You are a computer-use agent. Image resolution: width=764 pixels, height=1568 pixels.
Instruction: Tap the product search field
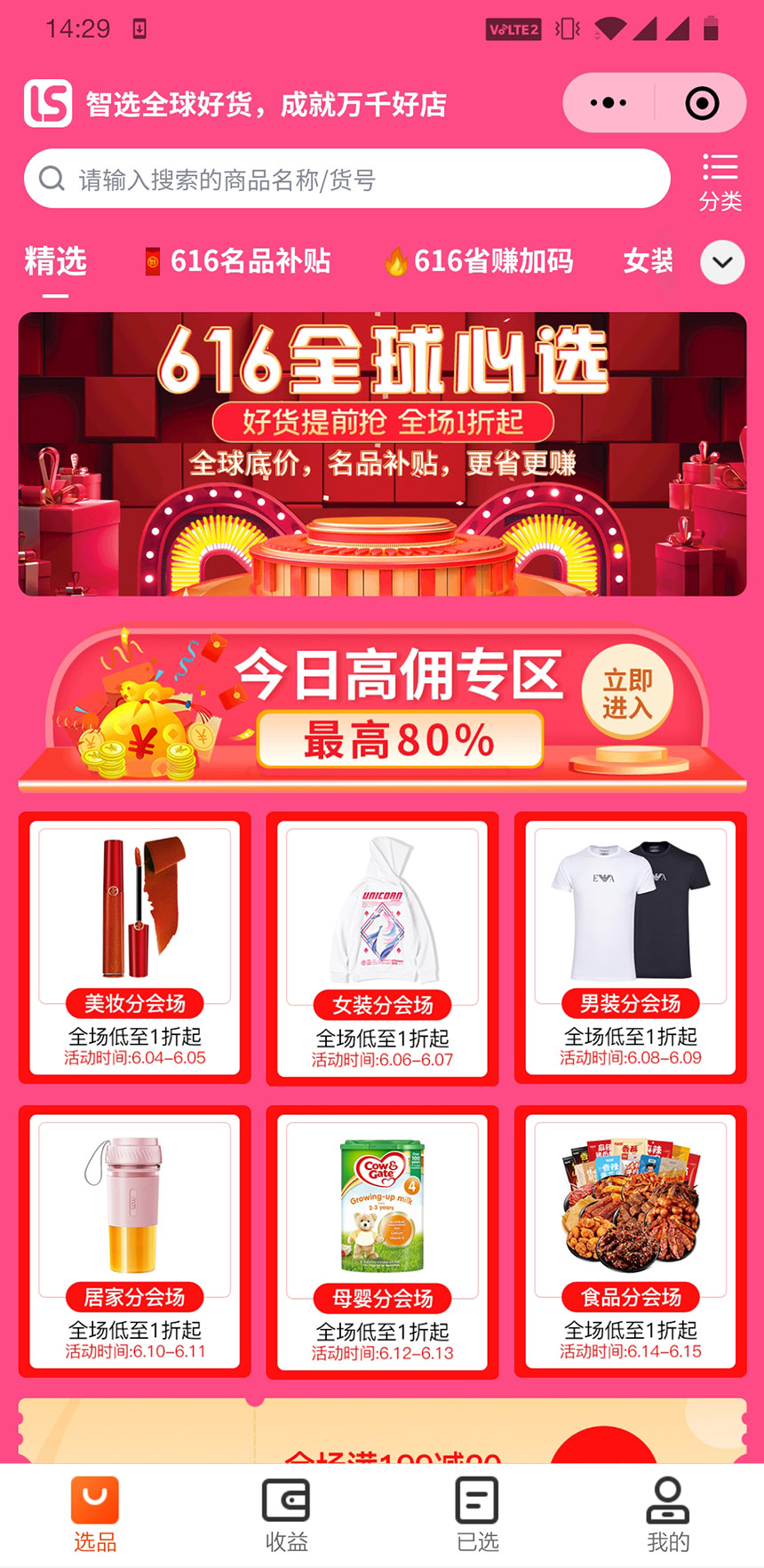(346, 179)
